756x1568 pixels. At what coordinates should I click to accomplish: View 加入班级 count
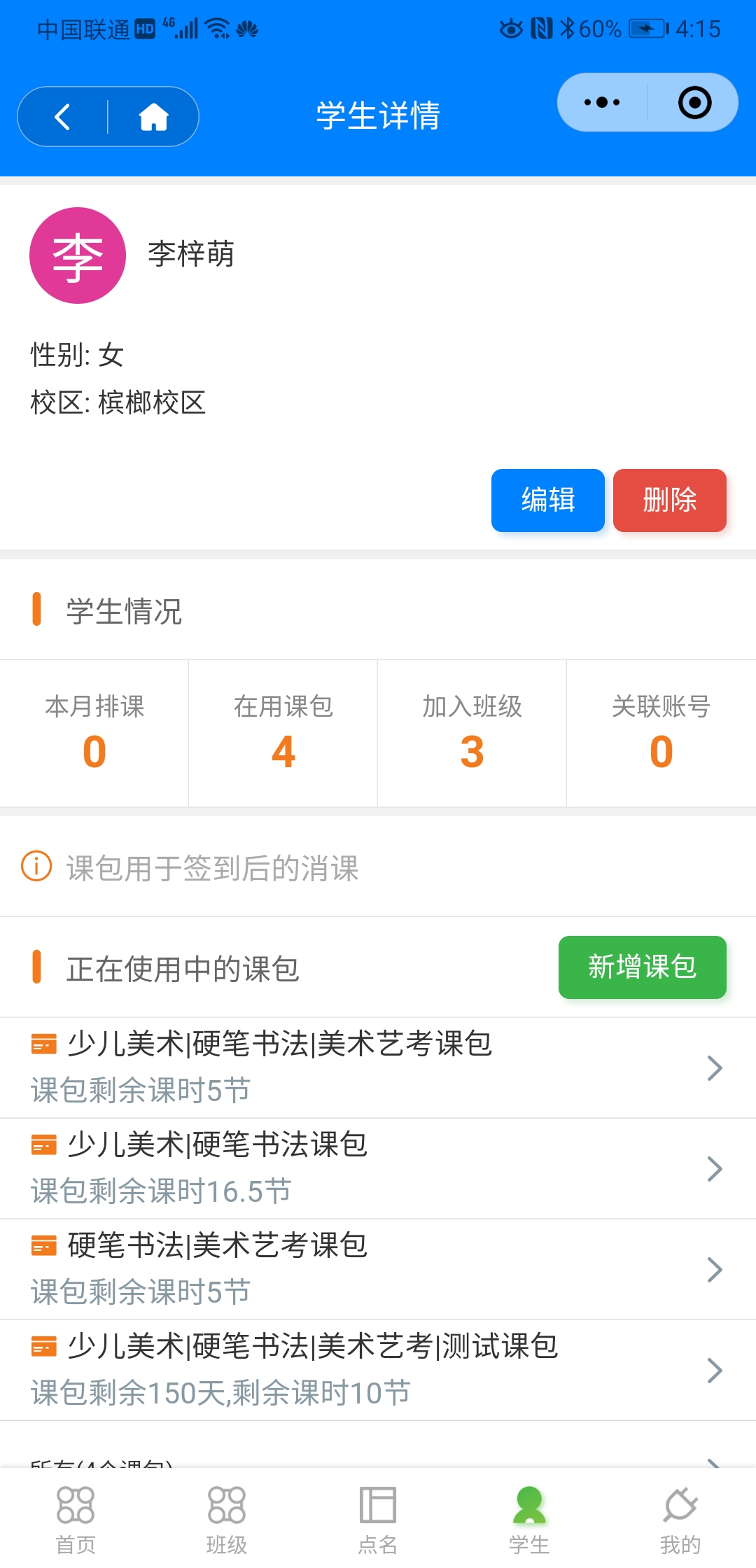click(472, 733)
